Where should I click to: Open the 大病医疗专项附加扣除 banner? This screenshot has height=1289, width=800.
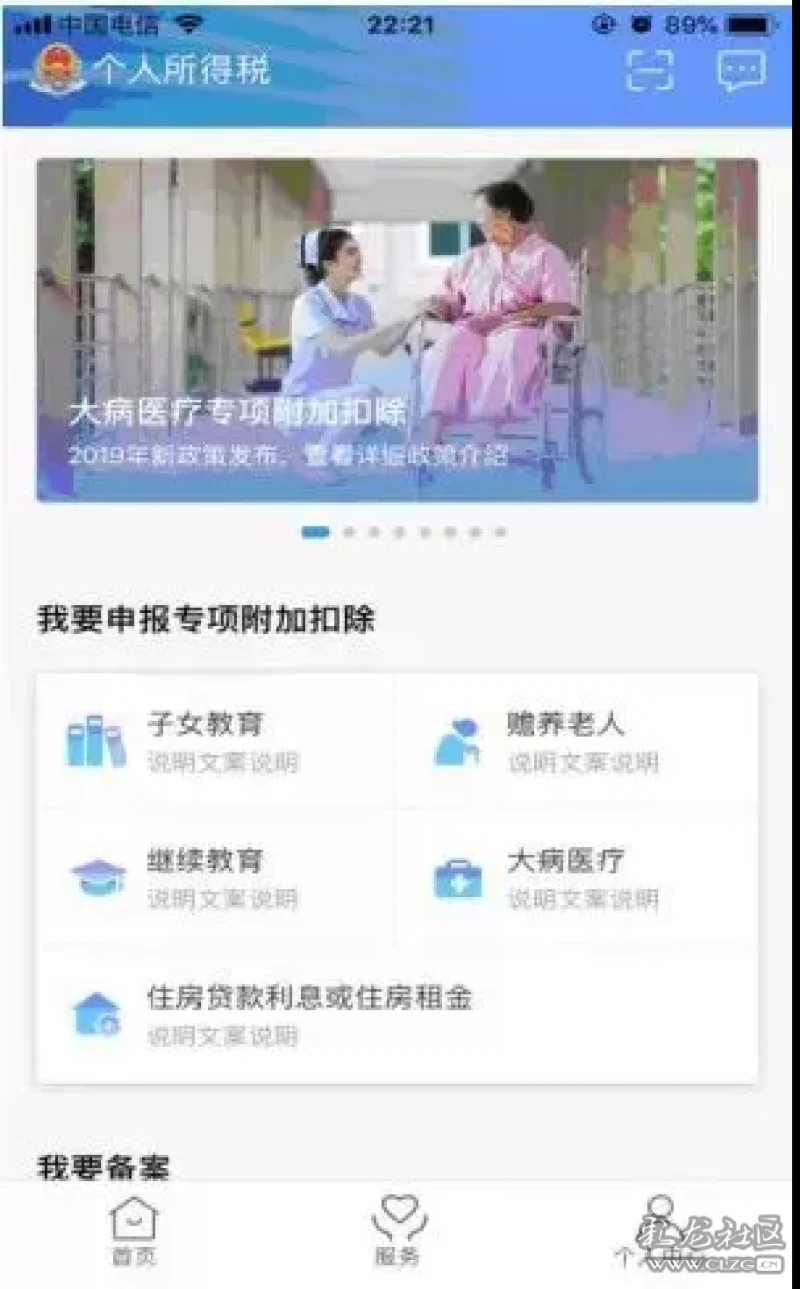397,330
